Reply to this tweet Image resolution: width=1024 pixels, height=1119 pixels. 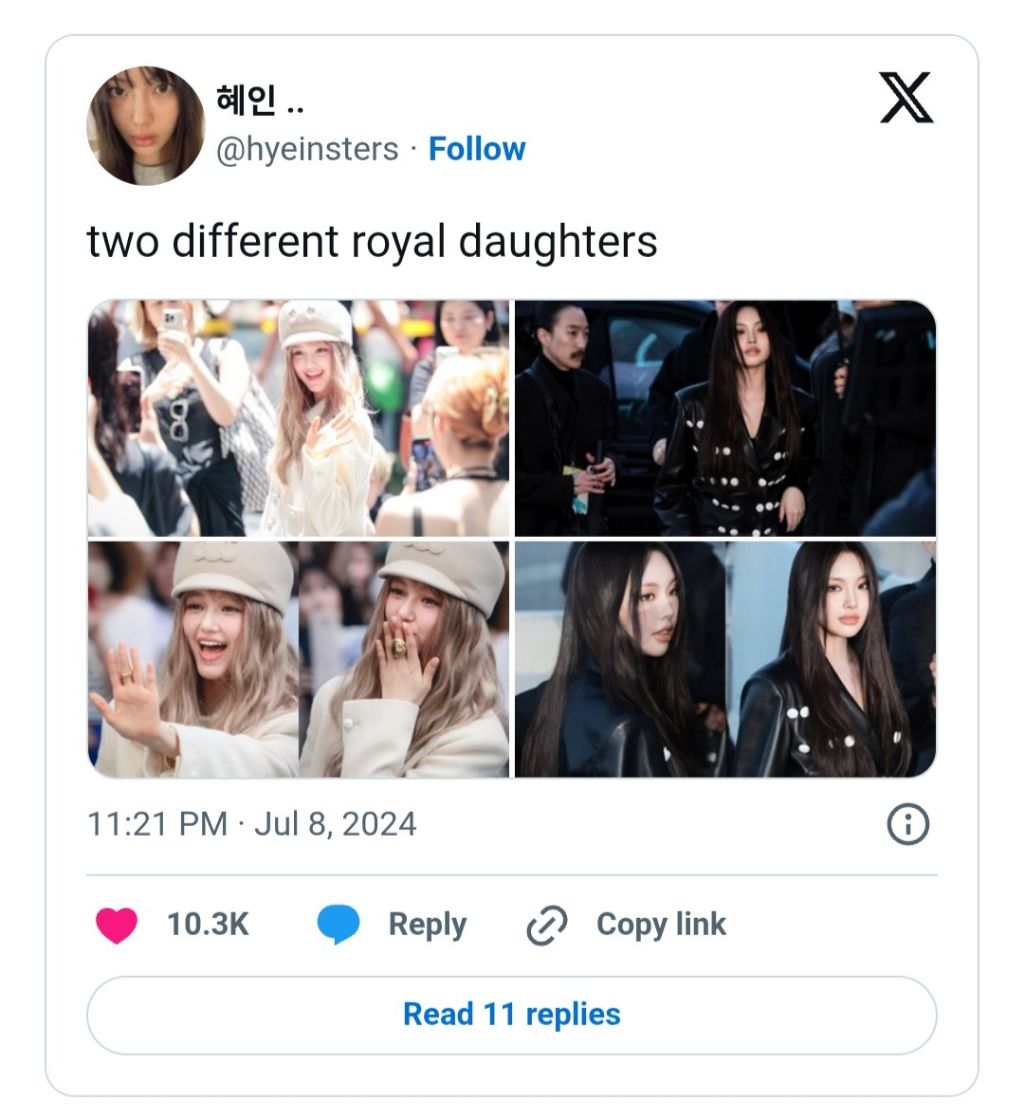(392, 925)
